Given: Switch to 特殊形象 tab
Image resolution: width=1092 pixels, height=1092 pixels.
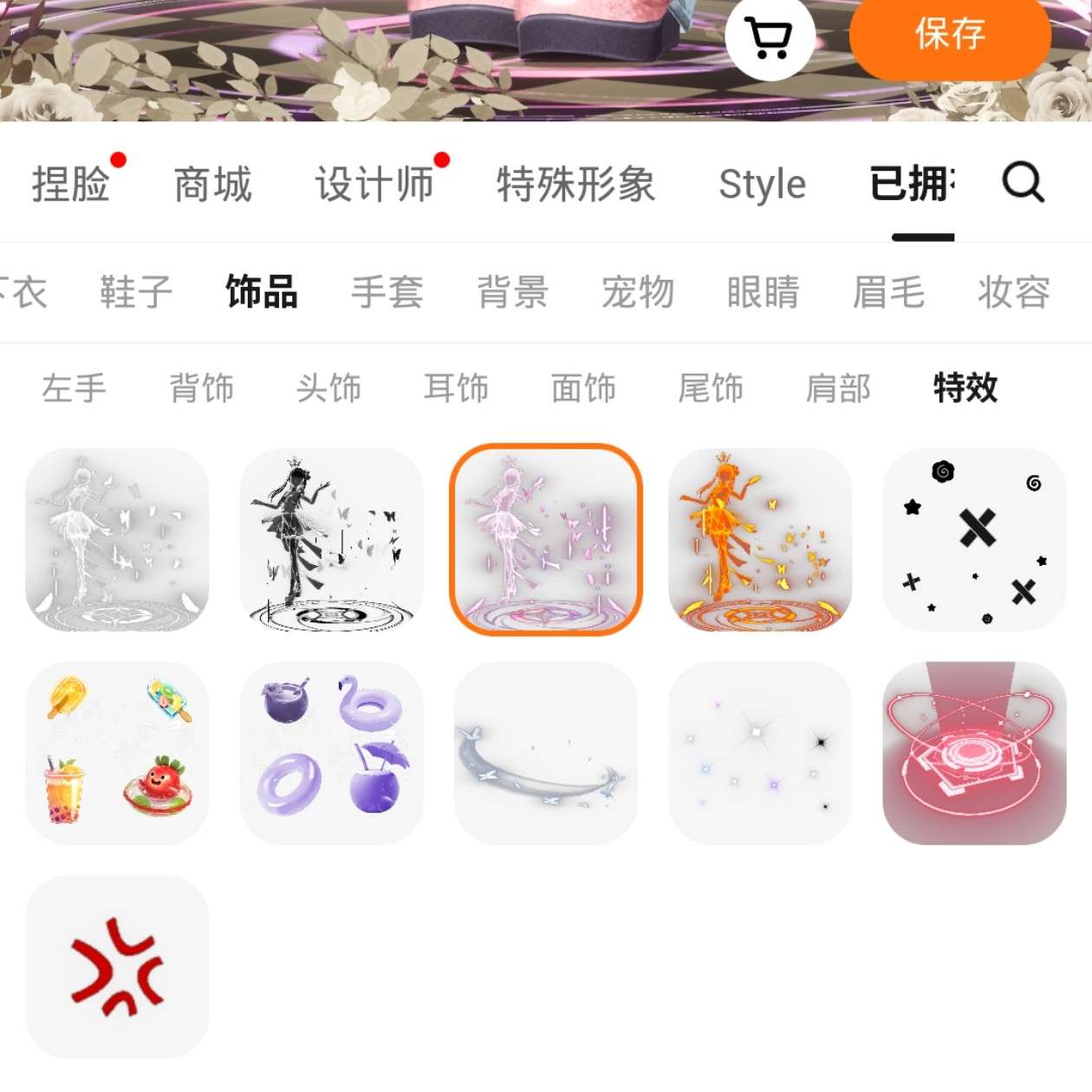Looking at the screenshot, I should coord(575,184).
